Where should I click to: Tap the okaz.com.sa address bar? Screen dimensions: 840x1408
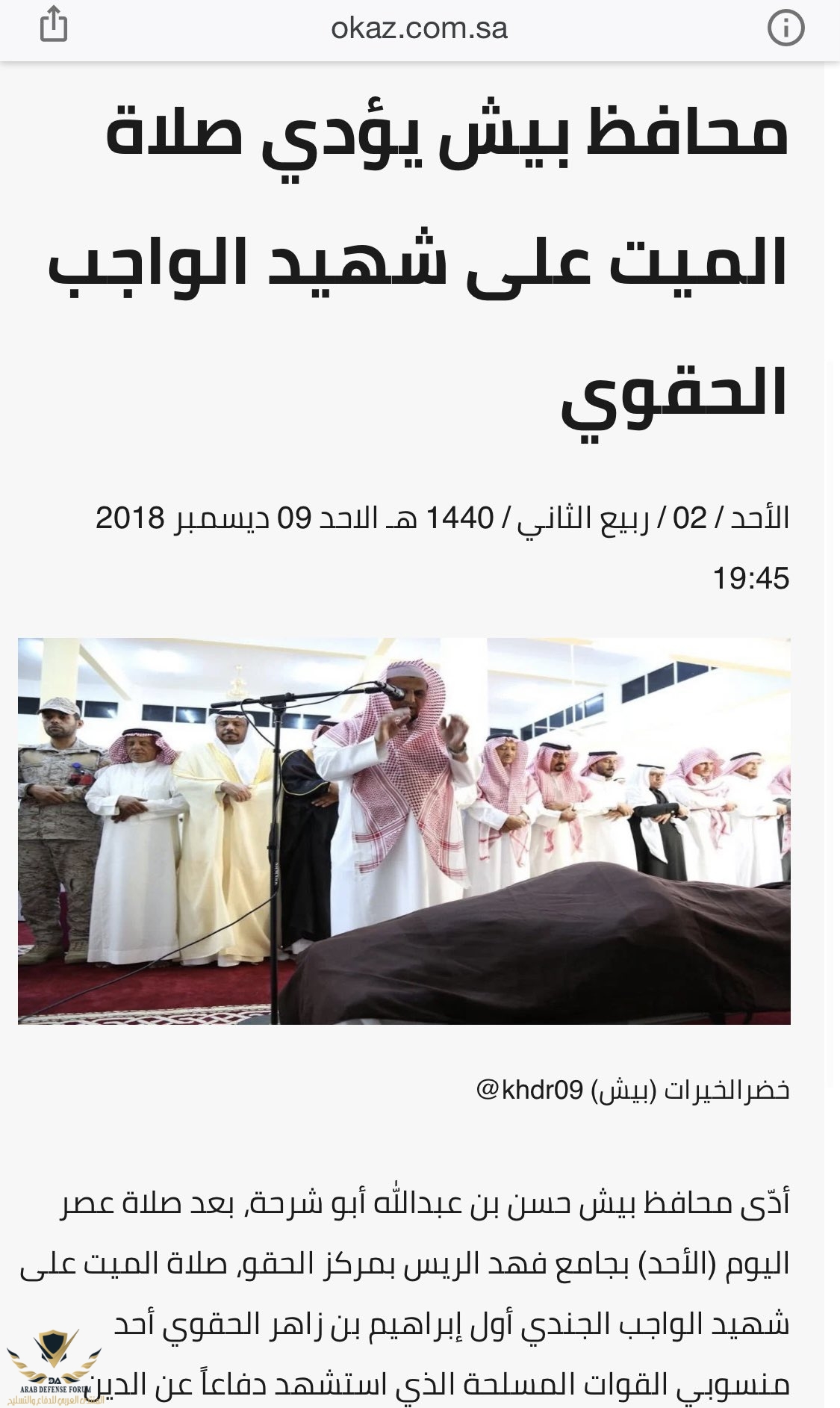[419, 28]
